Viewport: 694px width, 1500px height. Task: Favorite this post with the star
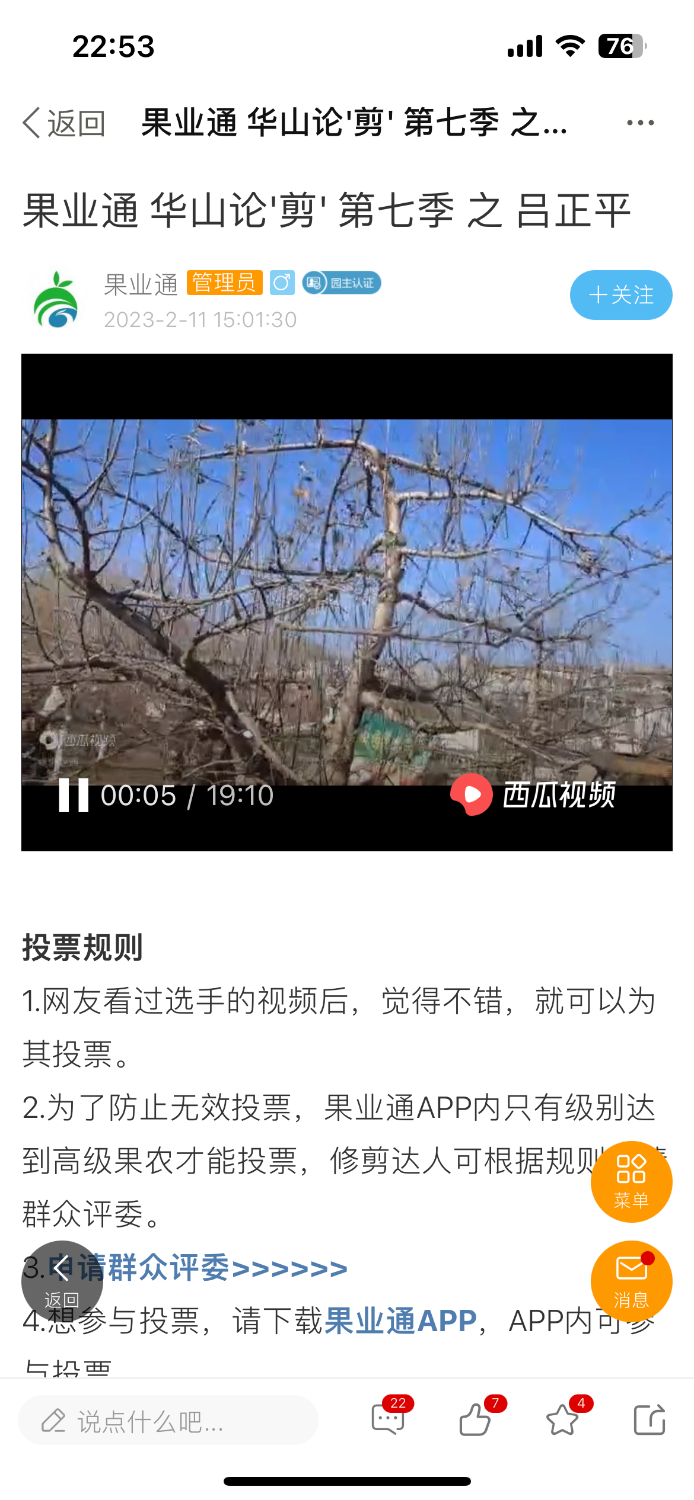coord(562,1419)
